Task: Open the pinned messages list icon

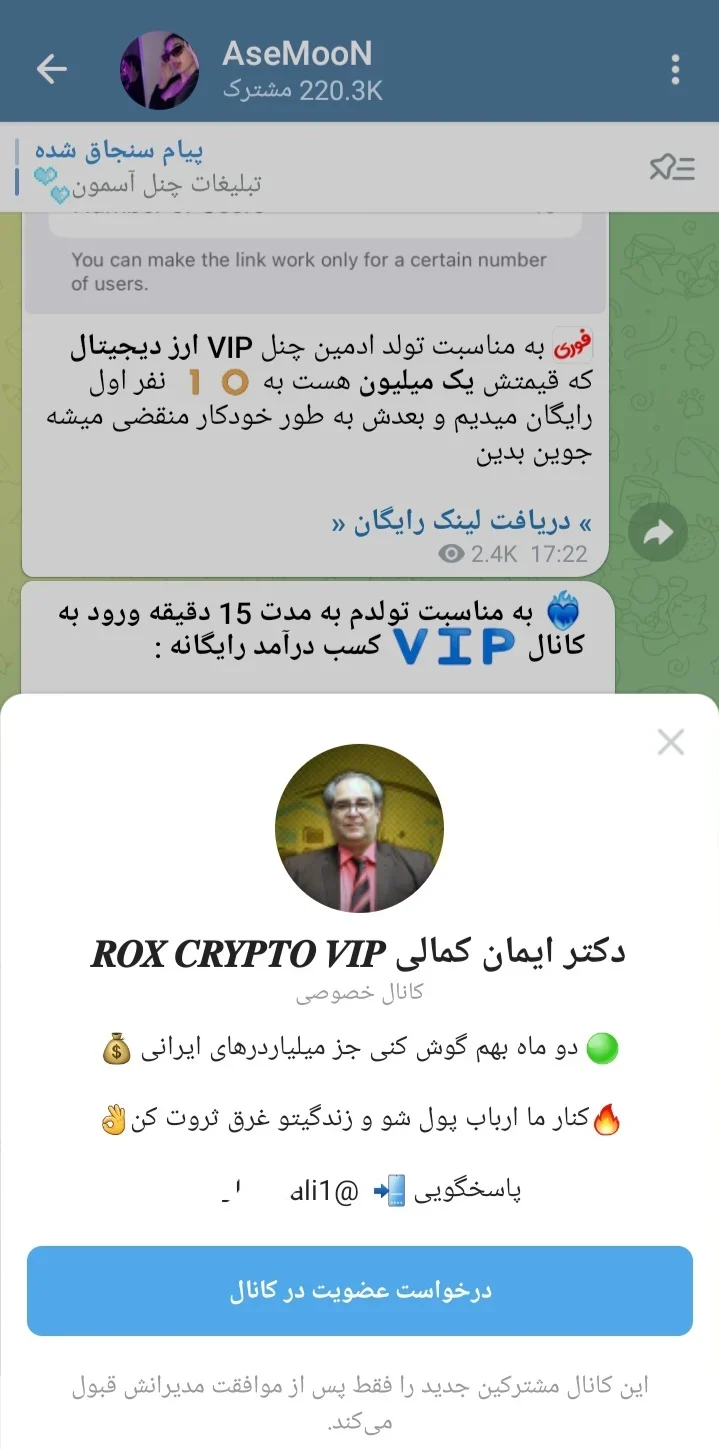Action: 672,168
